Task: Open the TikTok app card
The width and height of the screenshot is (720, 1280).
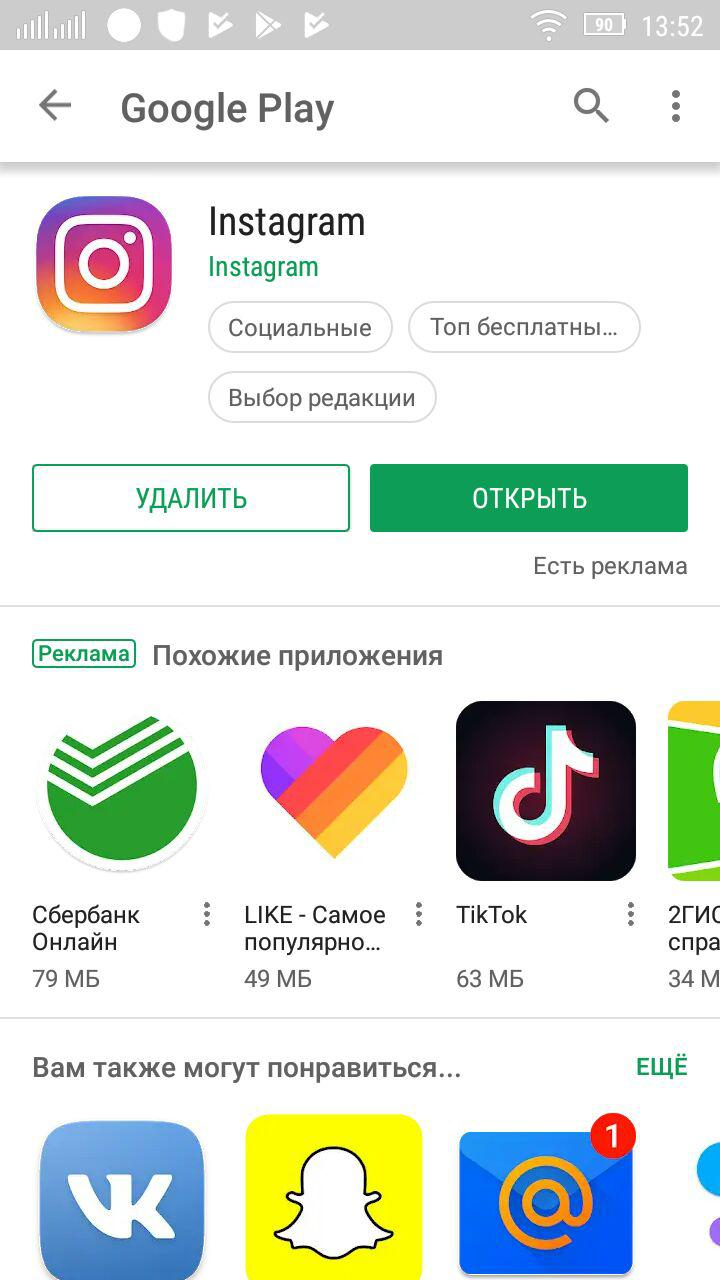Action: pos(546,790)
